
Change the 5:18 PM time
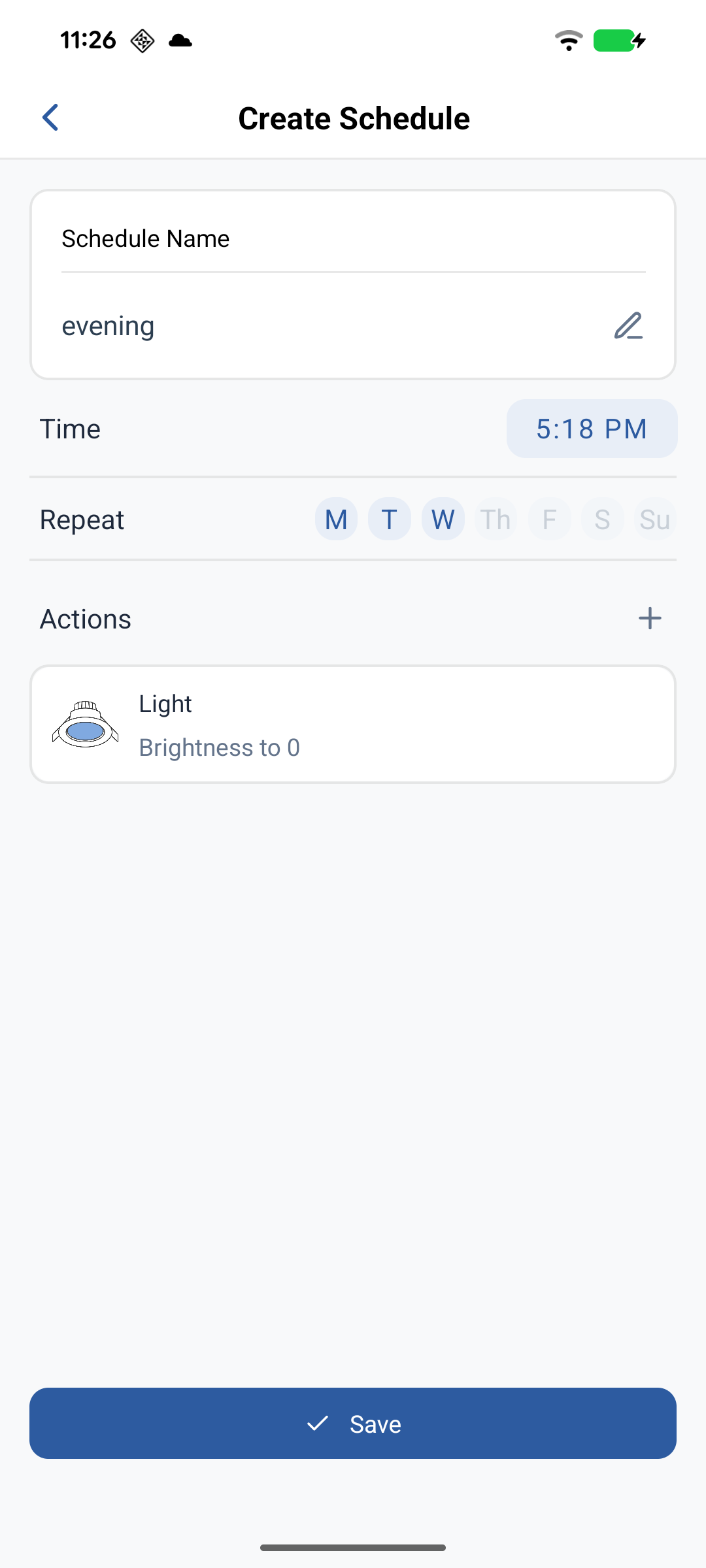click(x=592, y=429)
